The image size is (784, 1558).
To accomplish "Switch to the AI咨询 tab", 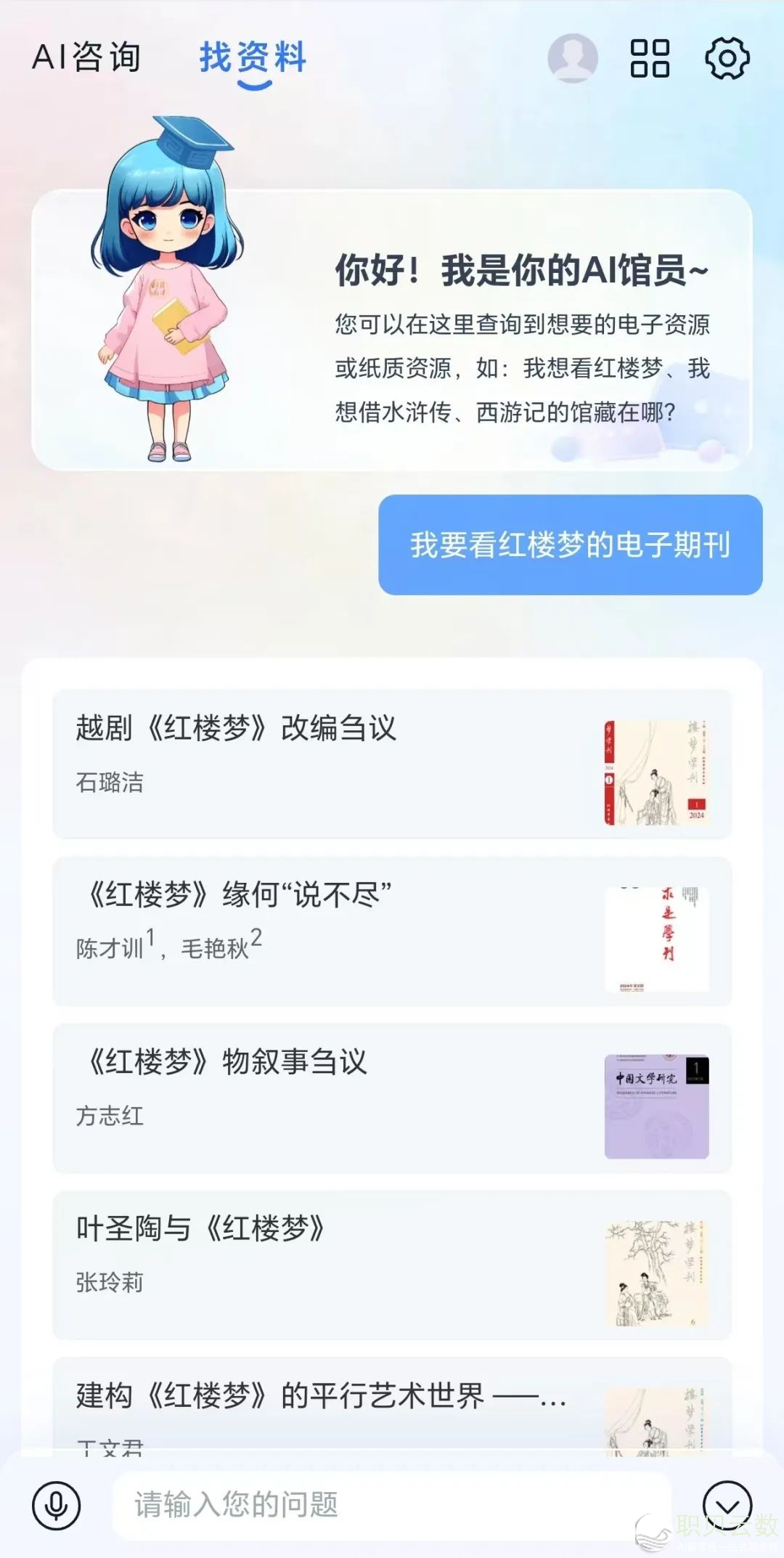I will pos(86,57).
